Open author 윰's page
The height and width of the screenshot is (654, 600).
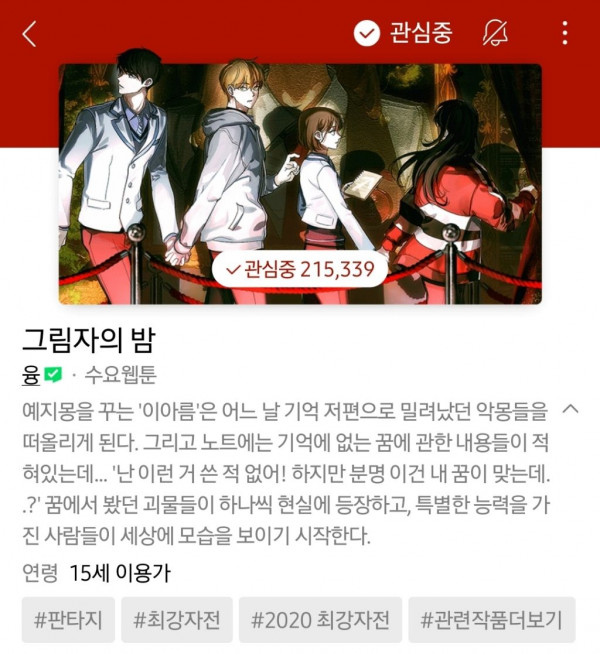[x=30, y=376]
